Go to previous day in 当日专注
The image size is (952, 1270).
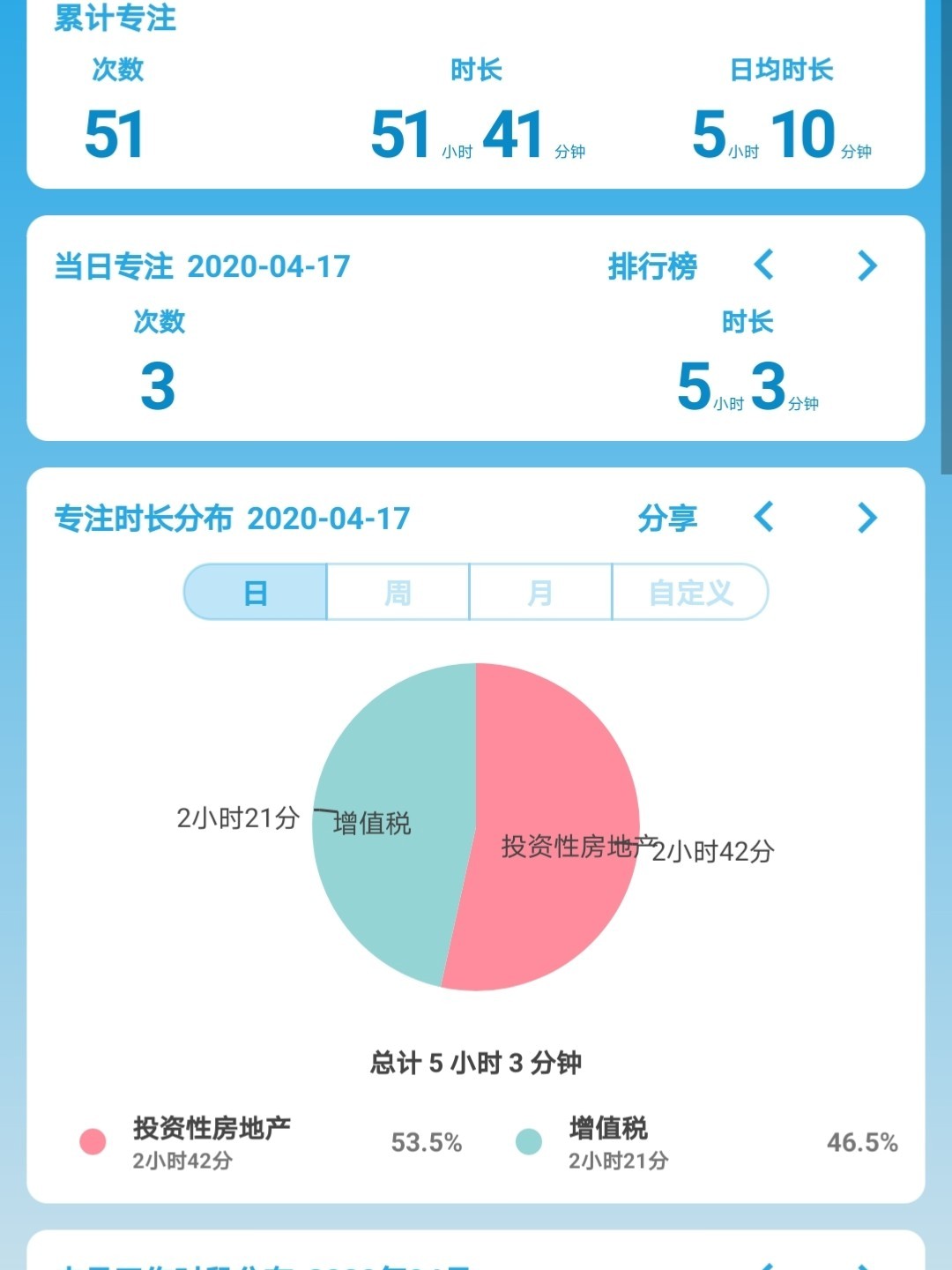764,265
